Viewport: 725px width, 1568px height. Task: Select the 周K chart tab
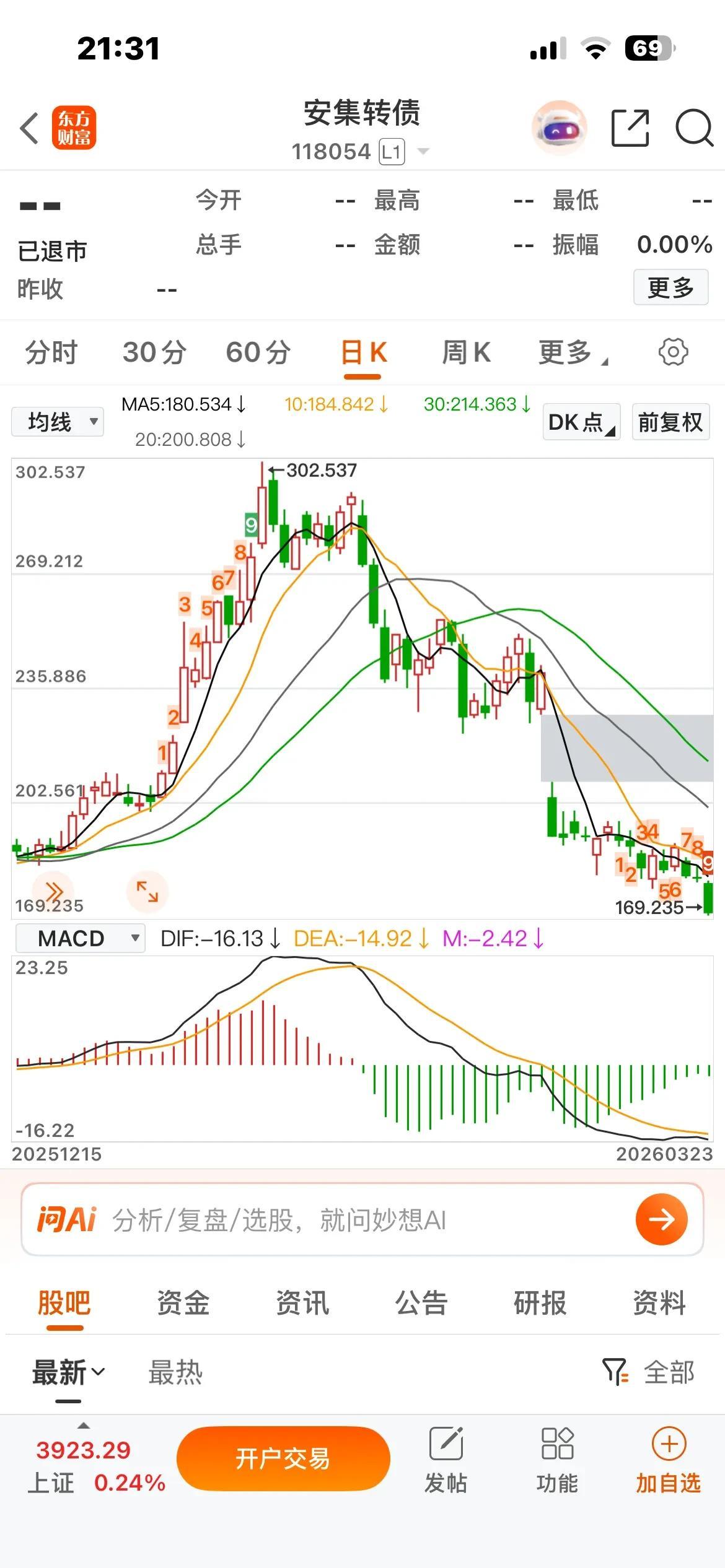point(466,352)
